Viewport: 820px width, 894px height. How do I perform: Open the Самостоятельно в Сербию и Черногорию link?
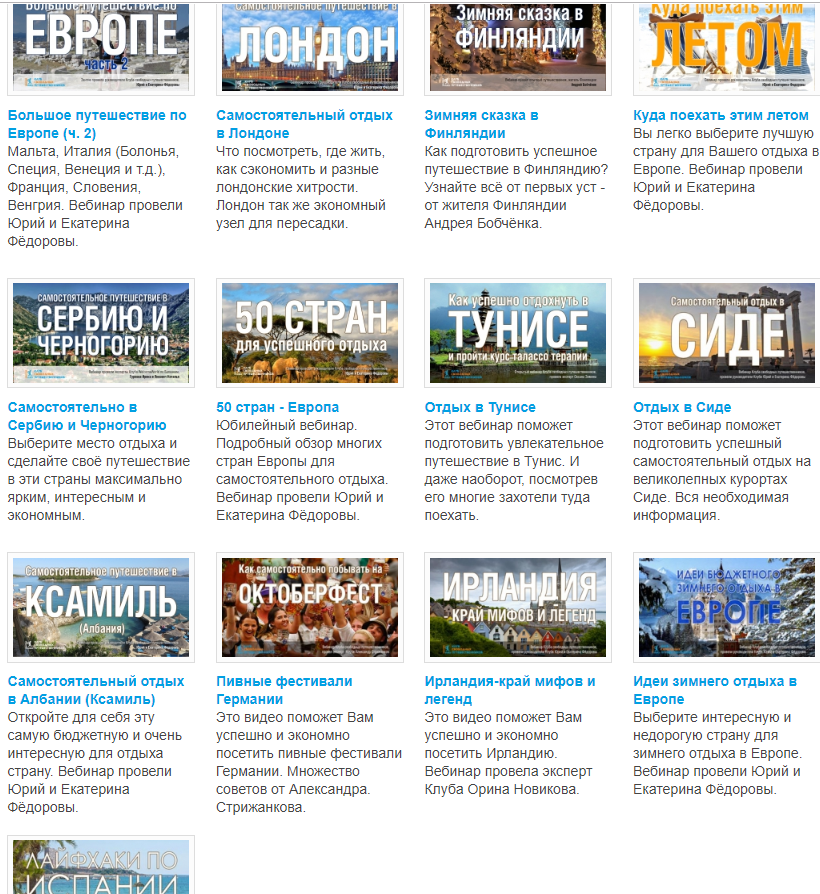coord(86,416)
